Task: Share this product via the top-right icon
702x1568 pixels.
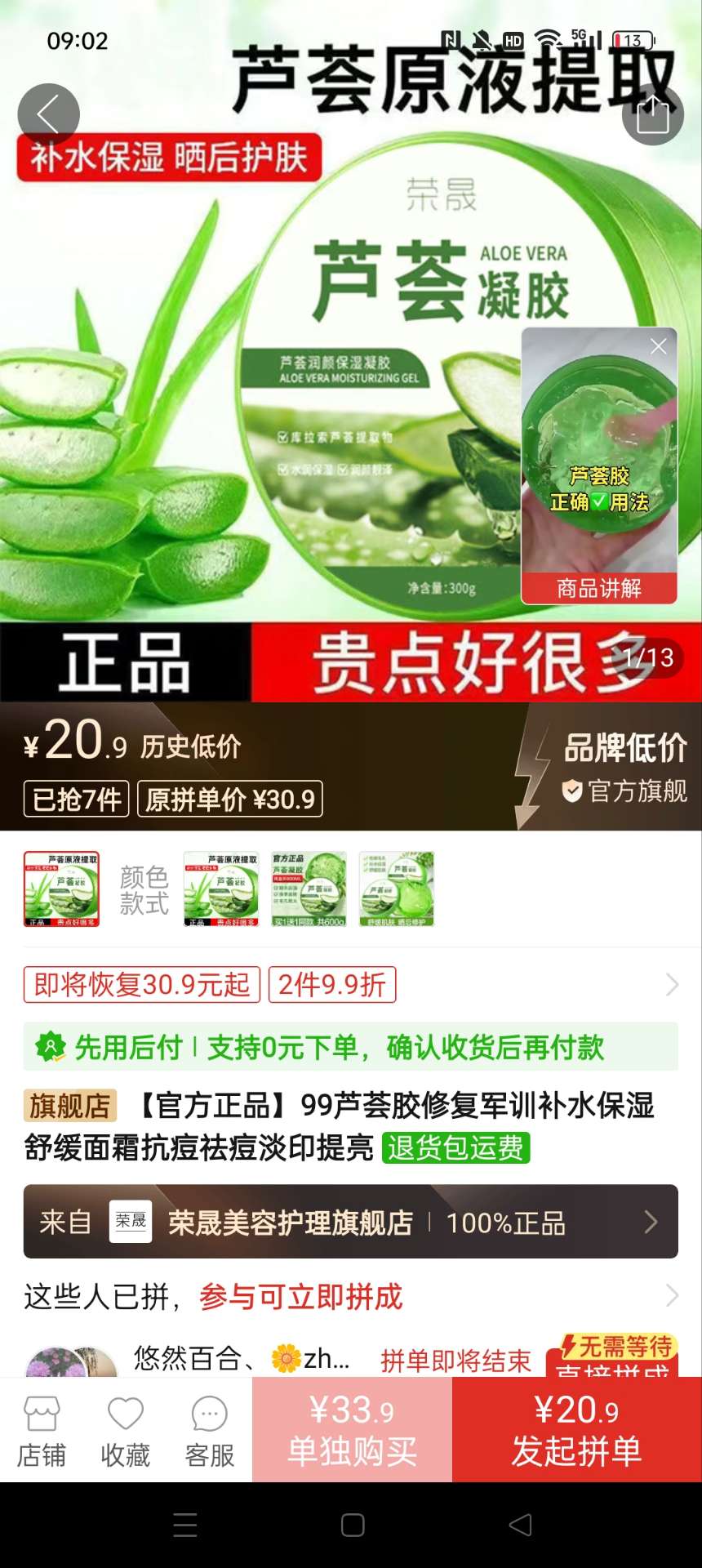Action: [x=652, y=114]
